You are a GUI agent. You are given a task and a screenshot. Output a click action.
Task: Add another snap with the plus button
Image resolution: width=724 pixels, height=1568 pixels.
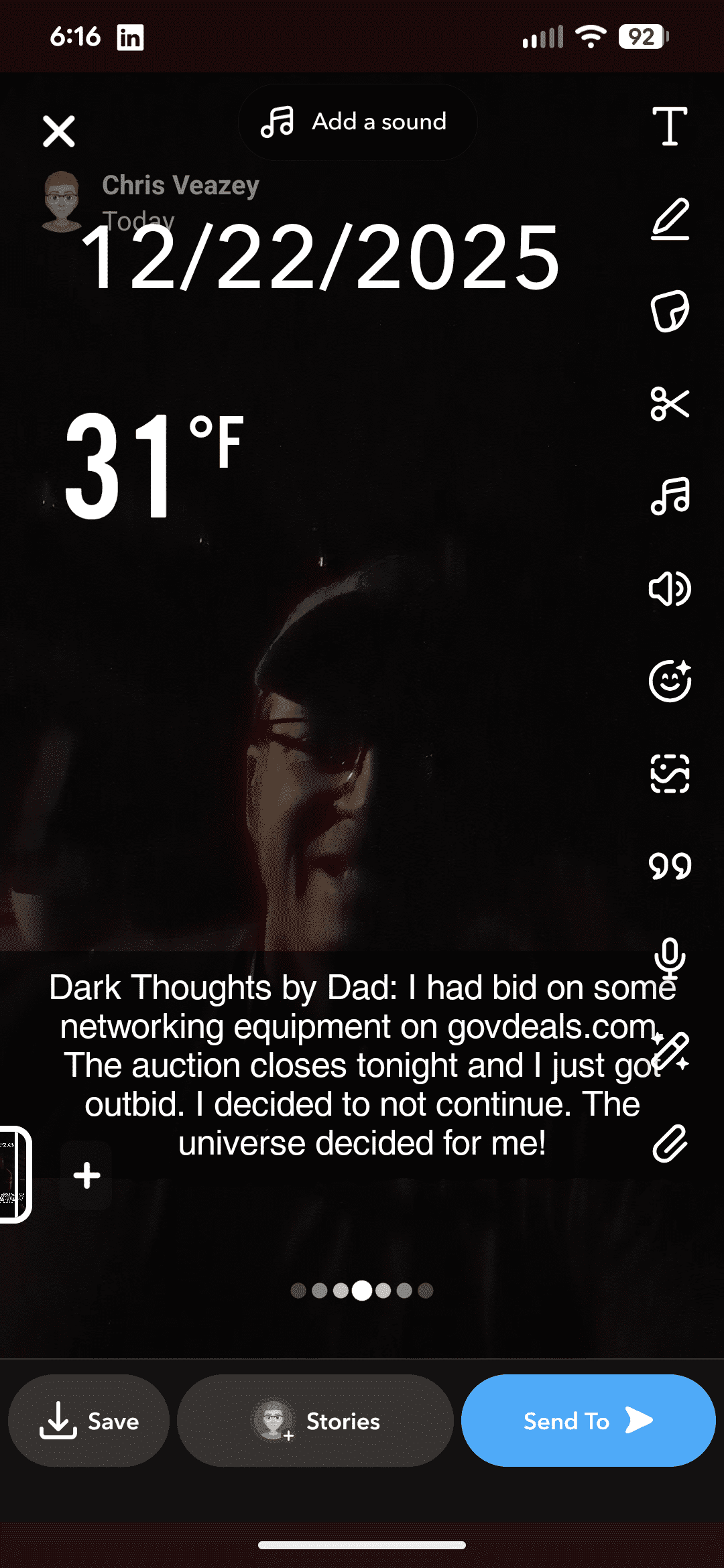[x=86, y=1175]
